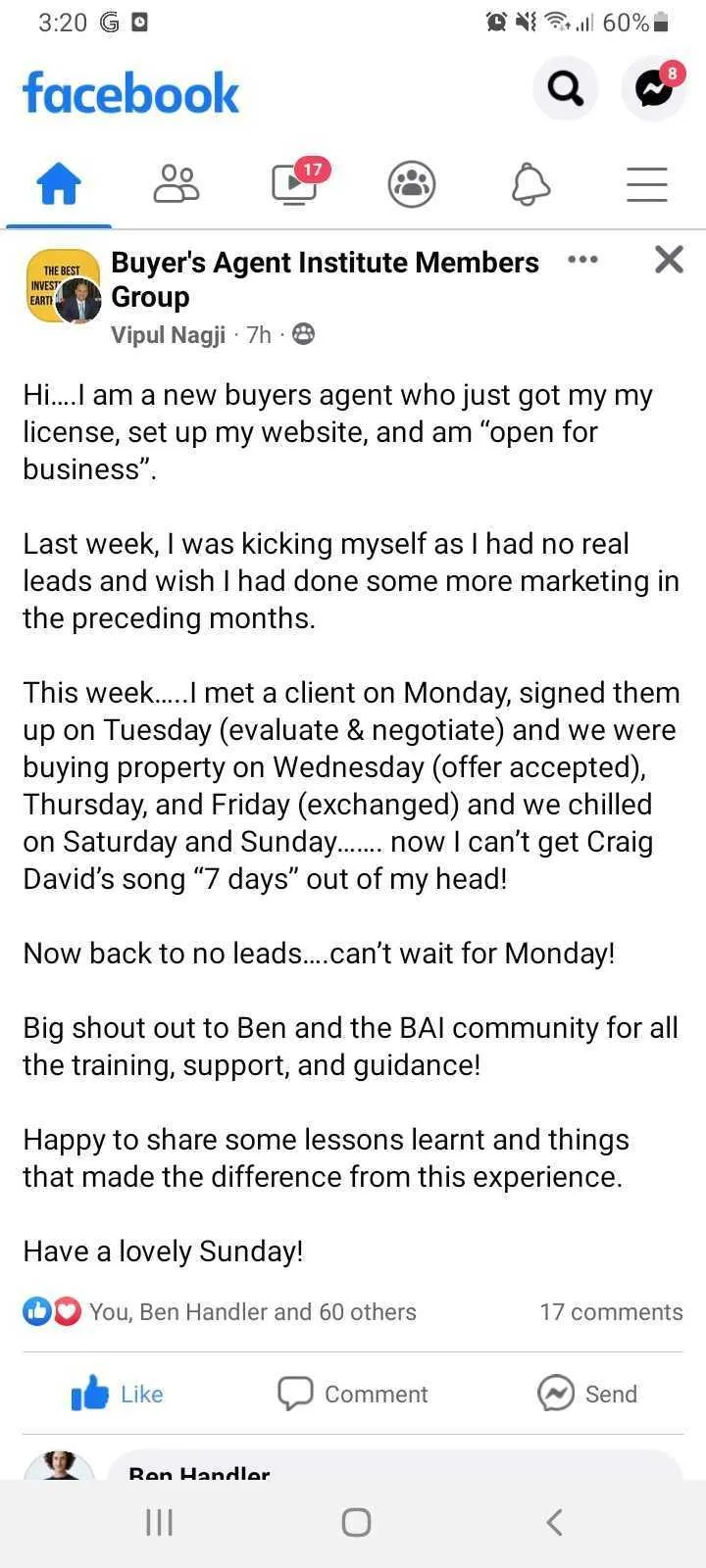The height and width of the screenshot is (1568, 706).
Task: Switch to the Groups tab
Action: click(x=412, y=184)
